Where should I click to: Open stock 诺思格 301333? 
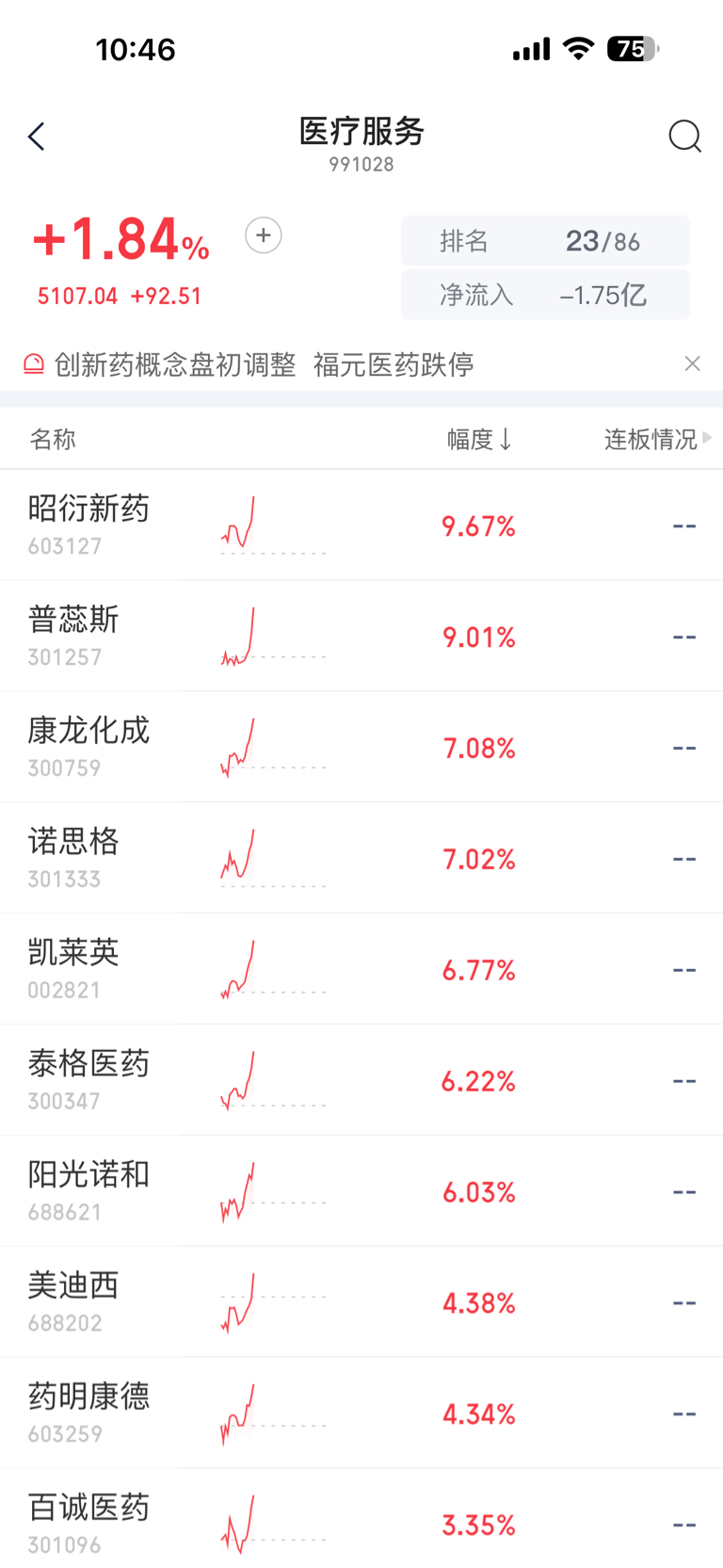[x=361, y=859]
